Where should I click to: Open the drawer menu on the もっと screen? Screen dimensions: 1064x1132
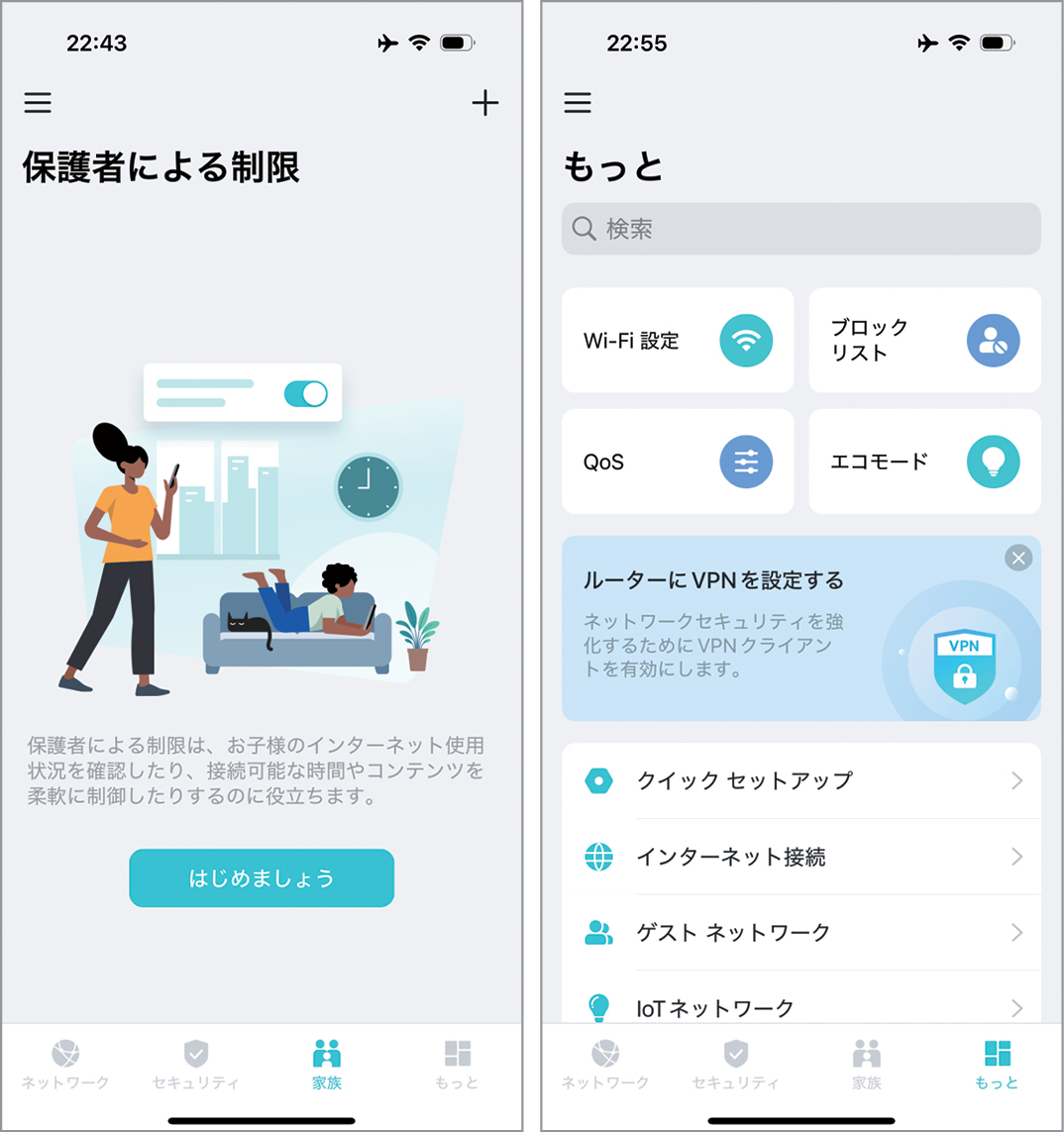coord(577,103)
